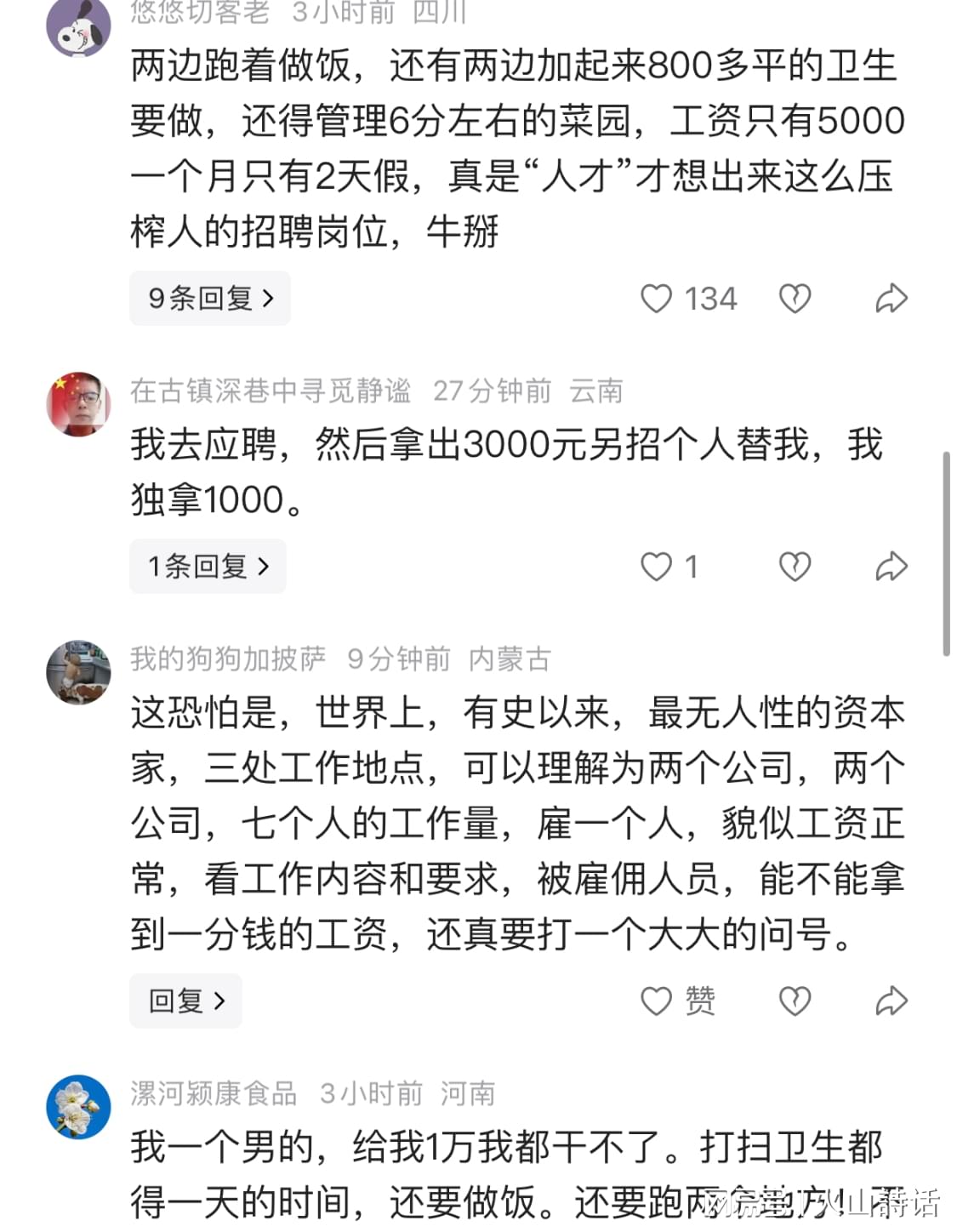Image resolution: width=957 pixels, height=1232 pixels.
Task: Expand the 9条回复 replies
Action: 209,299
